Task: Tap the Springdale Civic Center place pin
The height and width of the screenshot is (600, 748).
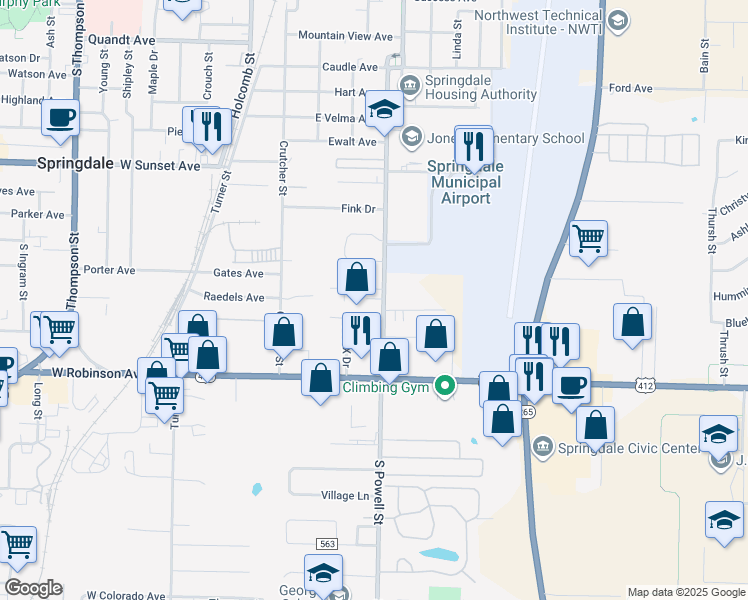Action: click(542, 444)
